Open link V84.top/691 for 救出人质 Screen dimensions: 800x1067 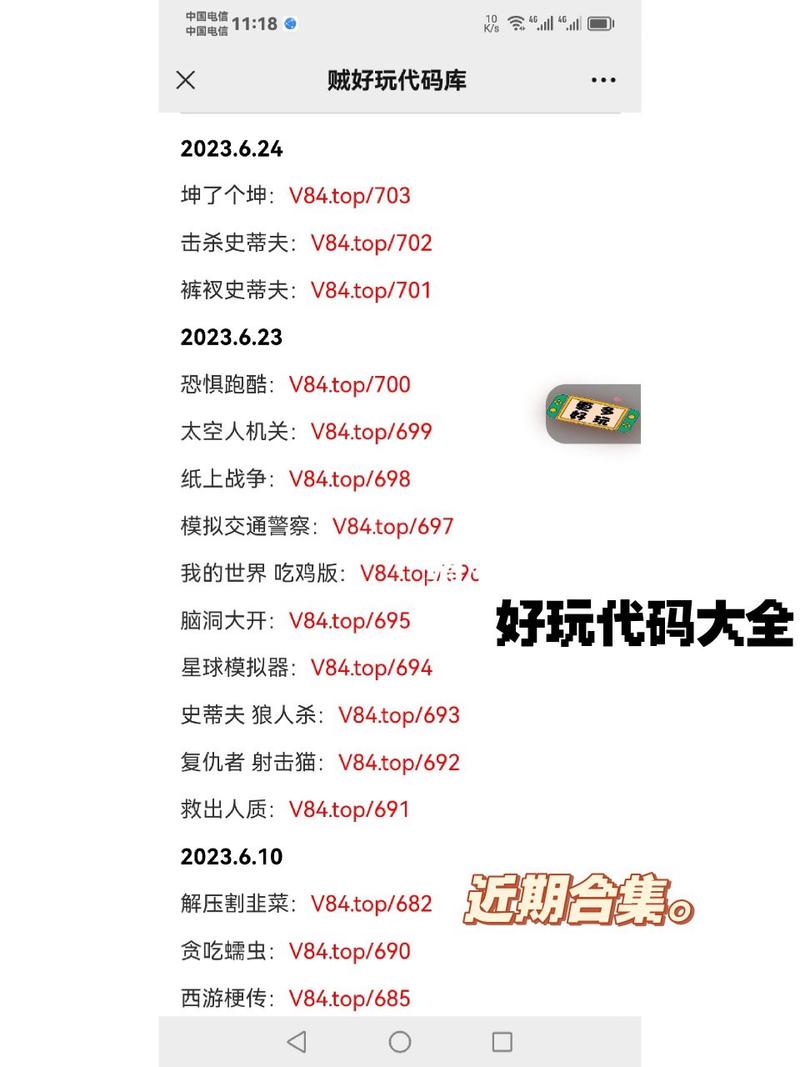coord(349,810)
